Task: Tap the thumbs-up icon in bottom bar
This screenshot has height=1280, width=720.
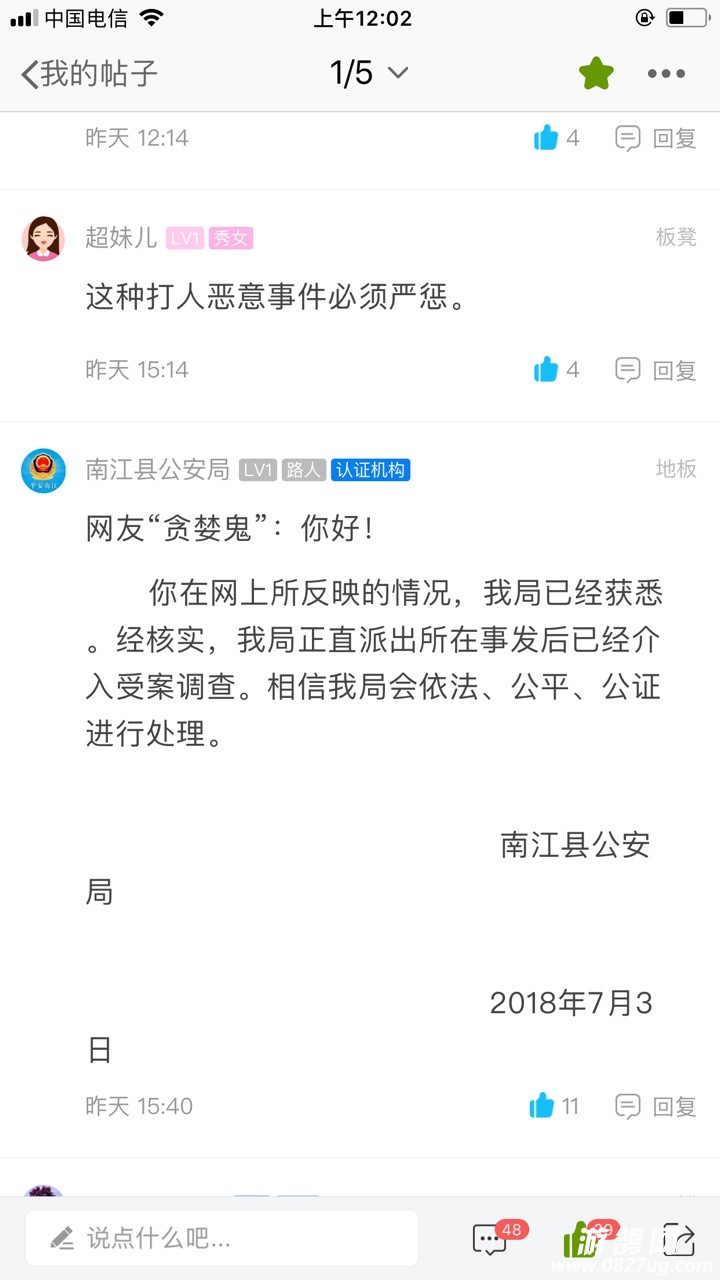Action: coord(581,1240)
